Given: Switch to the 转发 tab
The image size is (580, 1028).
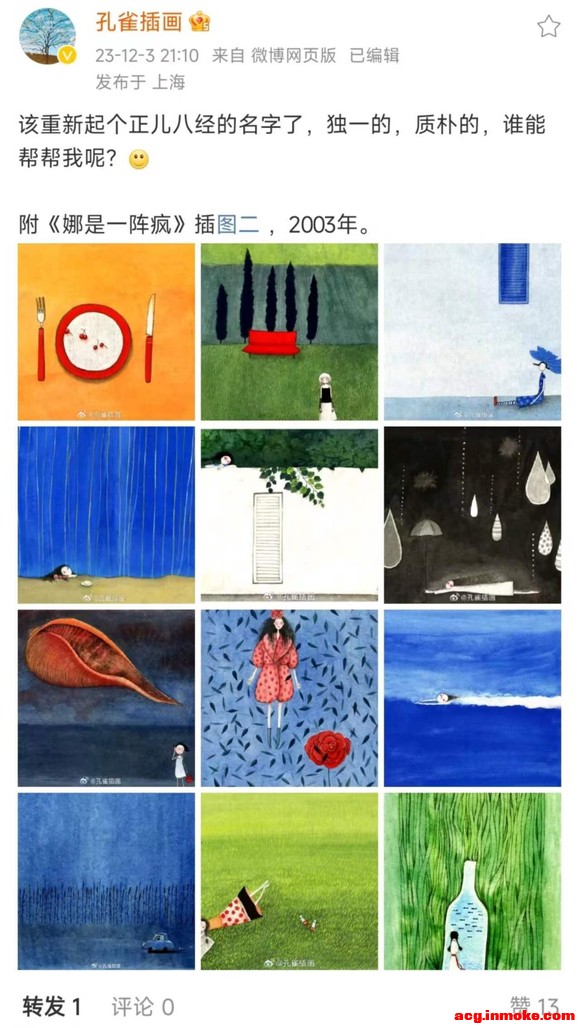Looking at the screenshot, I should (x=52, y=1006).
